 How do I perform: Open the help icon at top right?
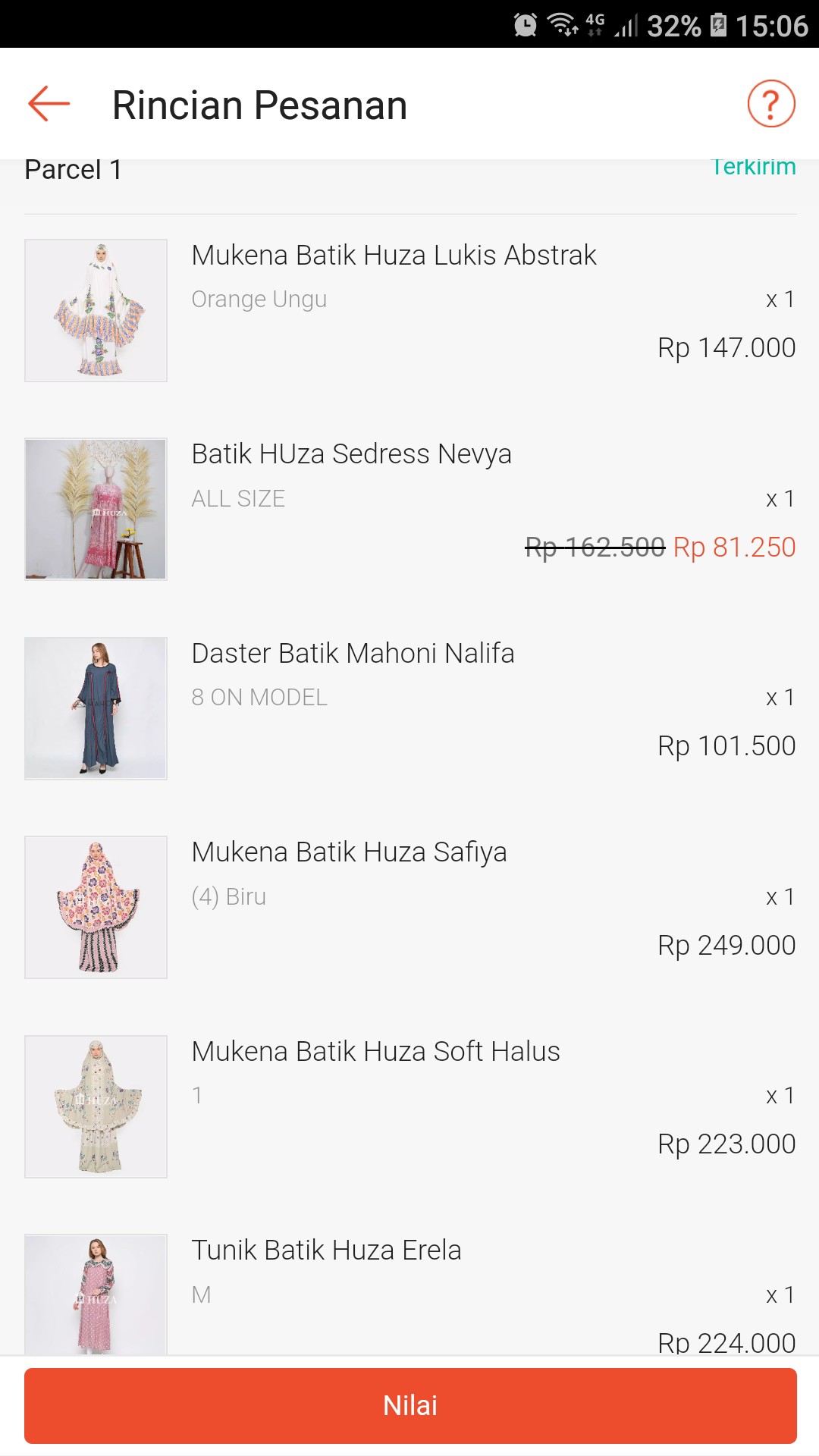[x=770, y=104]
